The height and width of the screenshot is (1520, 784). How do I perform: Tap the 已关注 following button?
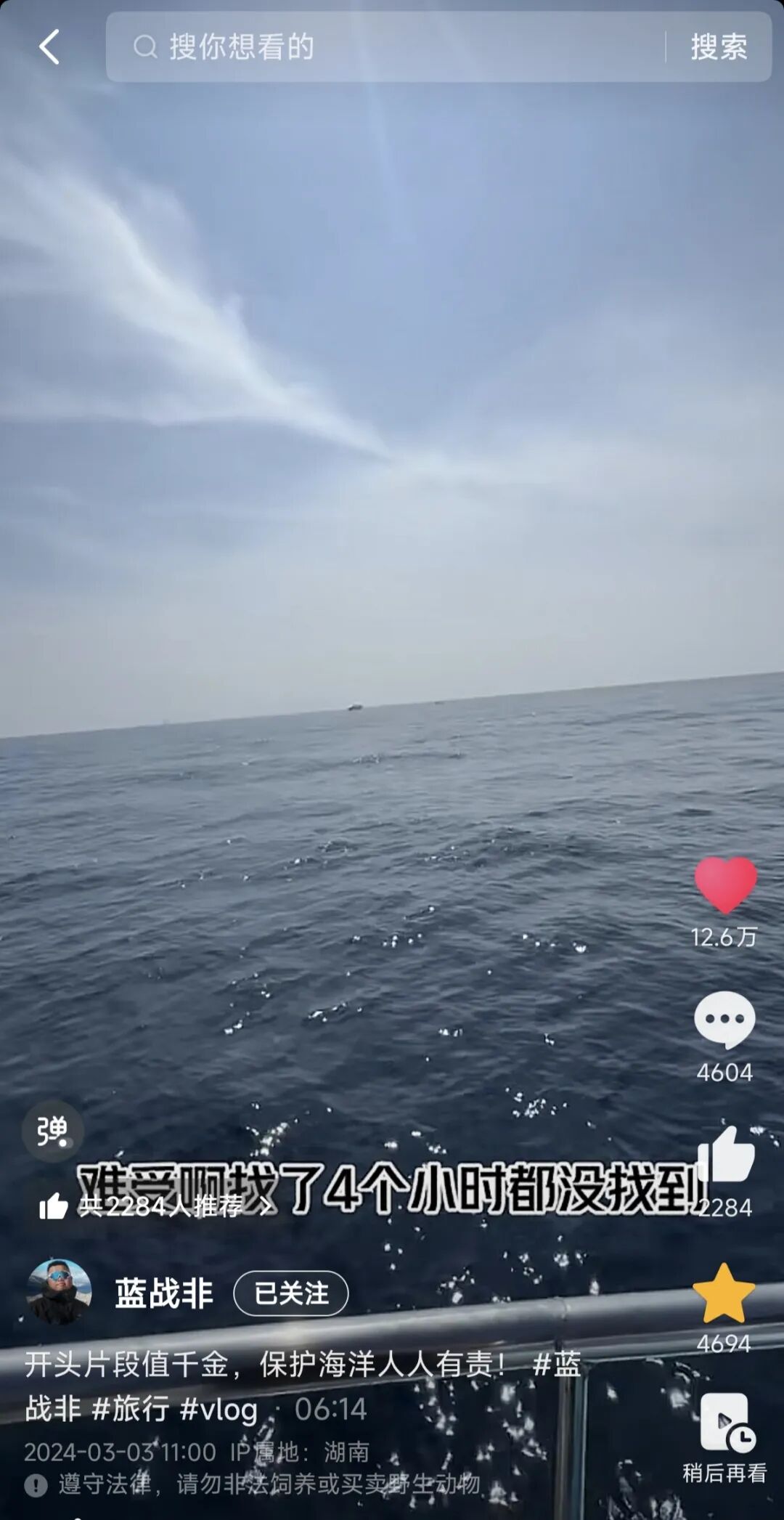291,1293
